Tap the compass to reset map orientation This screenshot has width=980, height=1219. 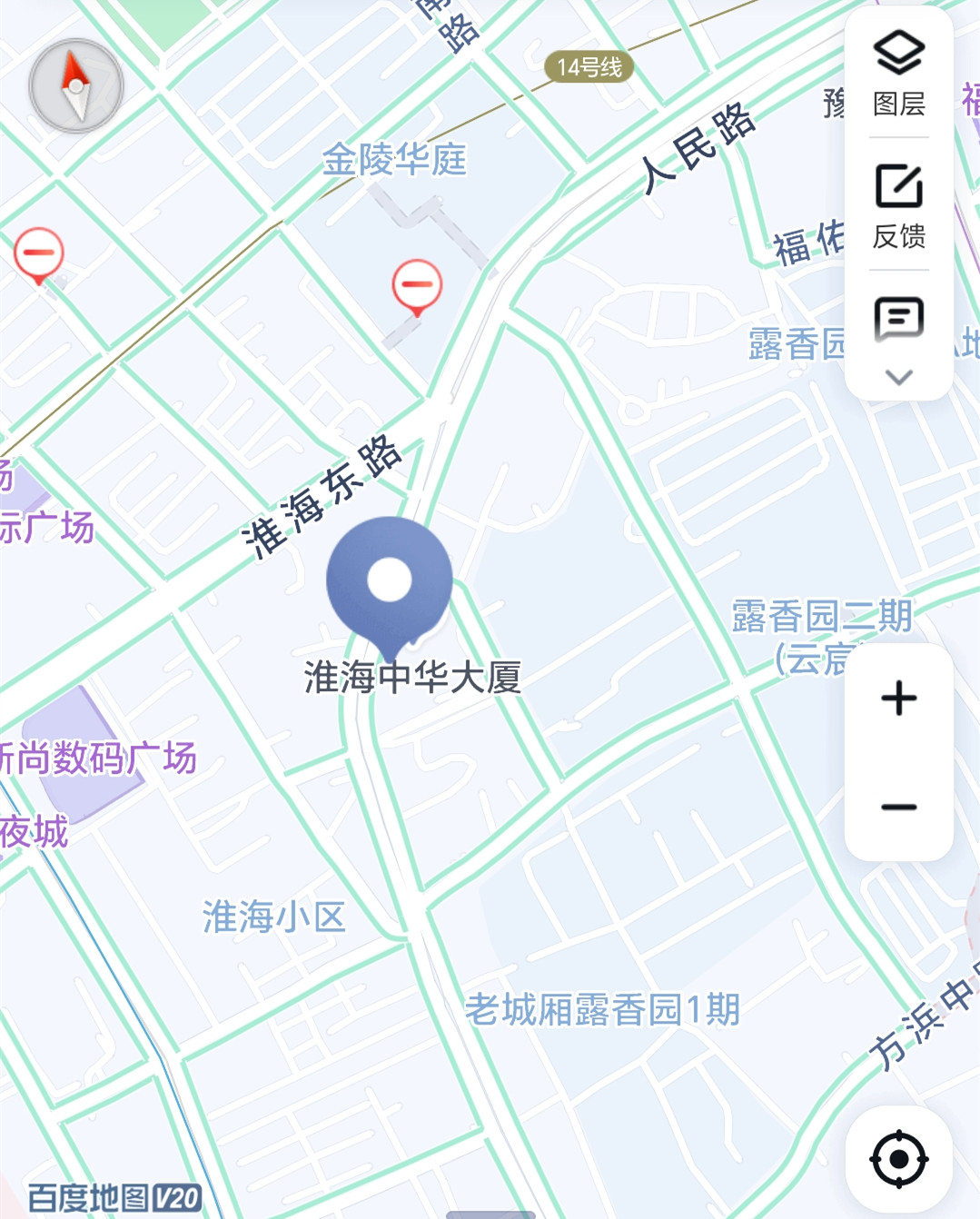tap(76, 86)
